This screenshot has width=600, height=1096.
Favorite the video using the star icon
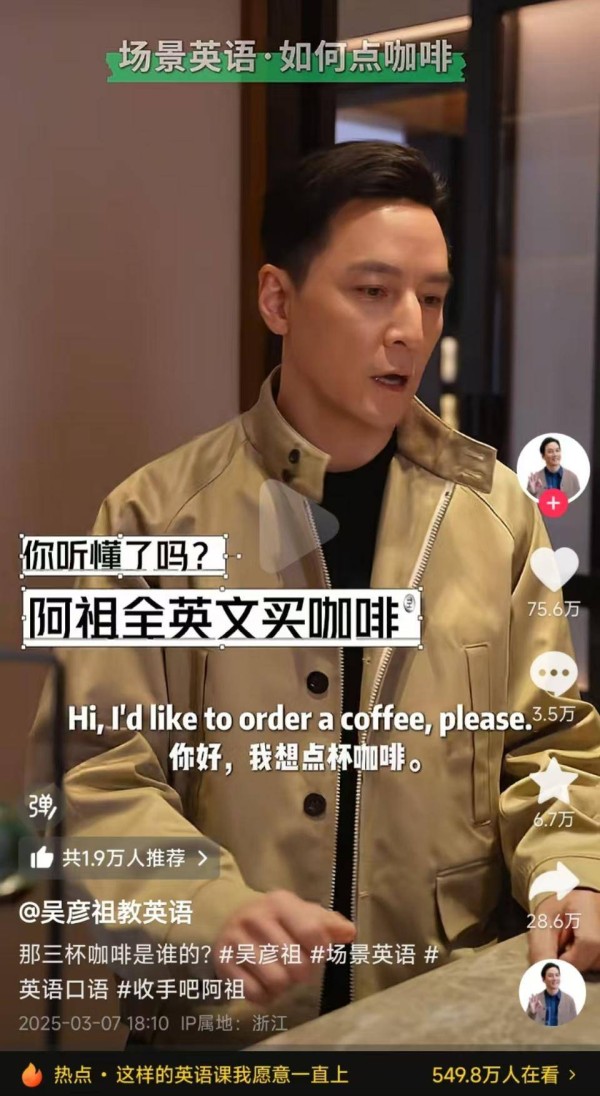pos(554,780)
